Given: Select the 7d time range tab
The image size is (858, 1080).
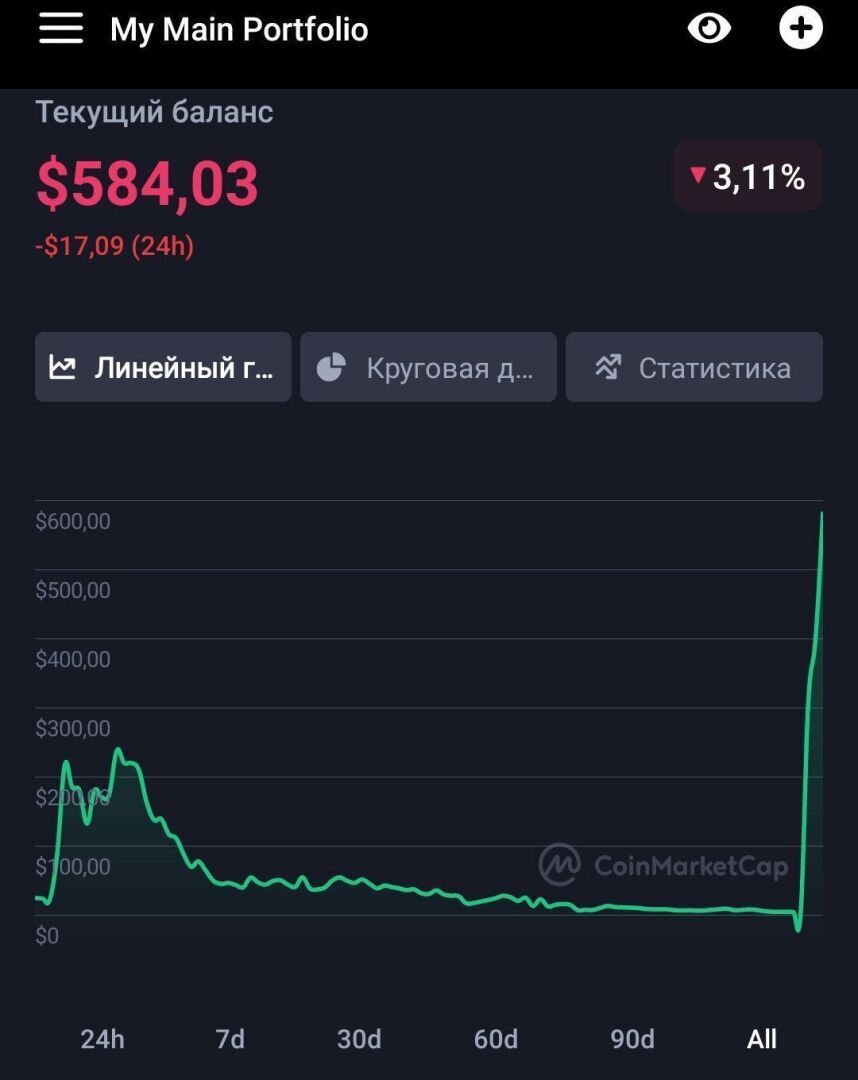Looking at the screenshot, I should [x=230, y=1039].
